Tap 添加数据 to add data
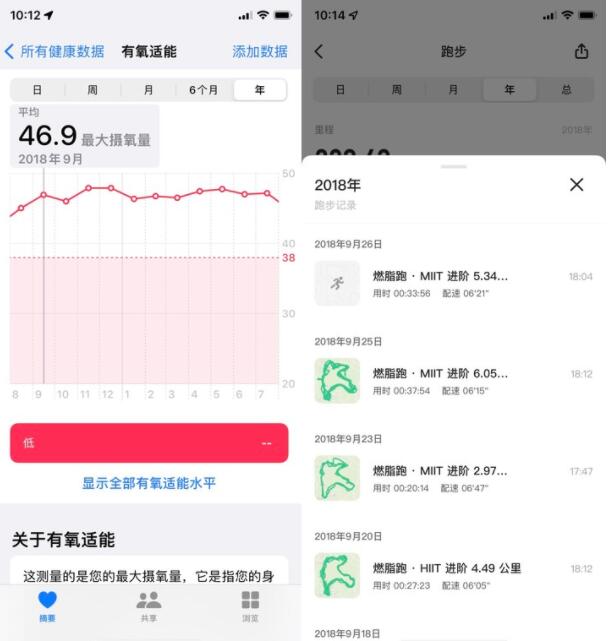608x641 pixels. pyautogui.click(x=260, y=51)
